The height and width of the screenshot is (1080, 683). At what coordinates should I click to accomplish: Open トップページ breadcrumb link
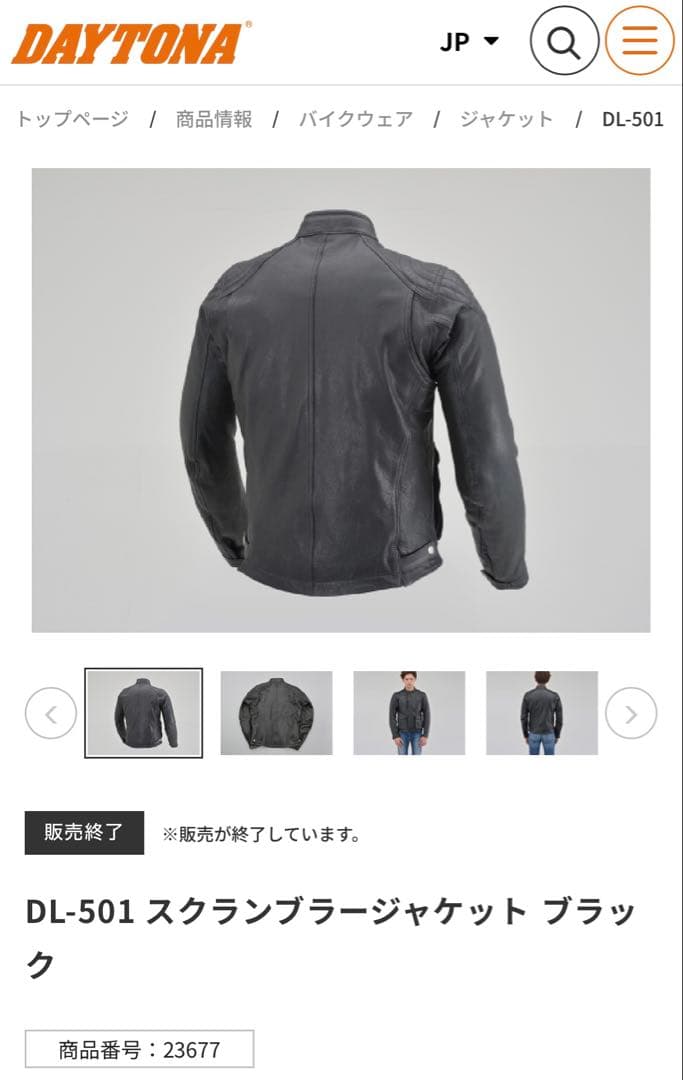click(72, 119)
